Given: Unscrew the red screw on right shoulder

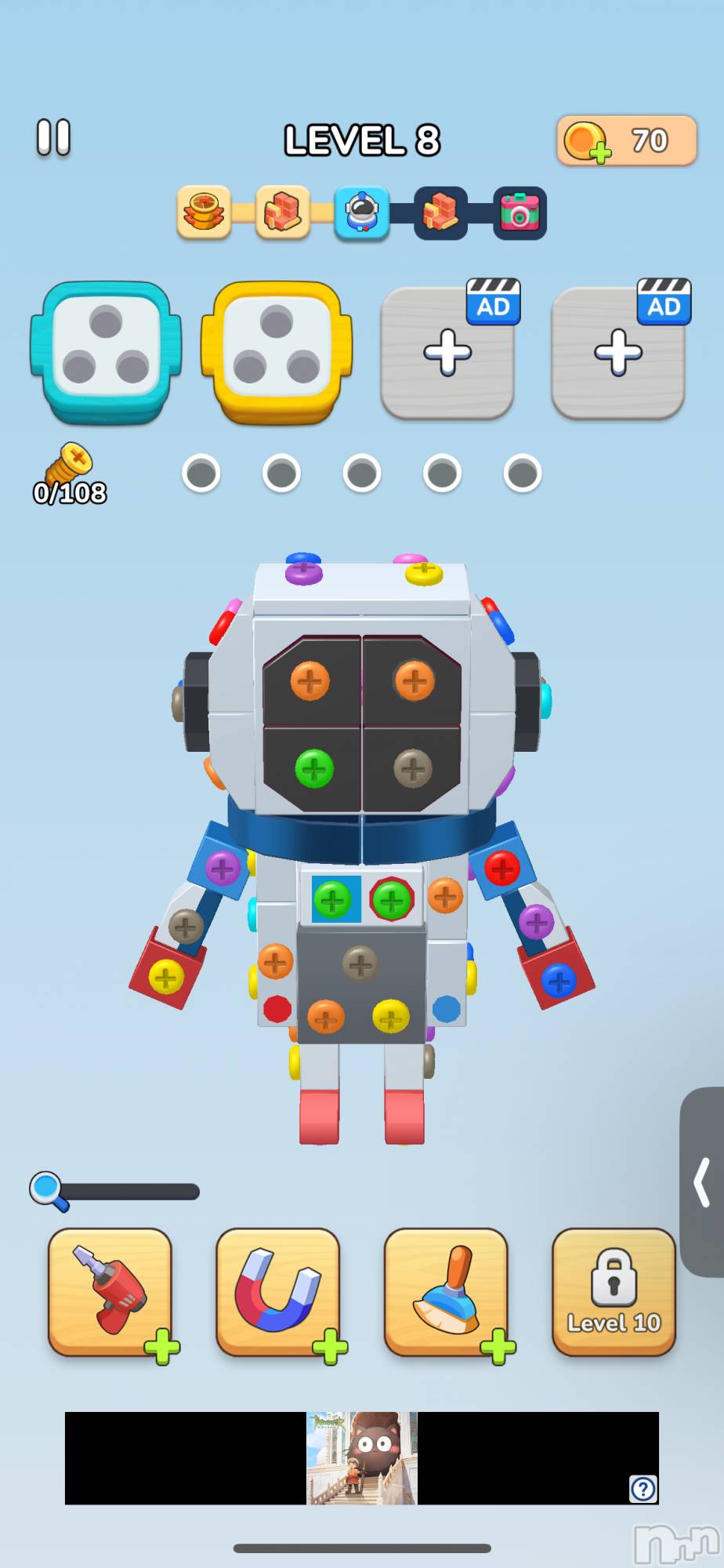Looking at the screenshot, I should point(502,868).
